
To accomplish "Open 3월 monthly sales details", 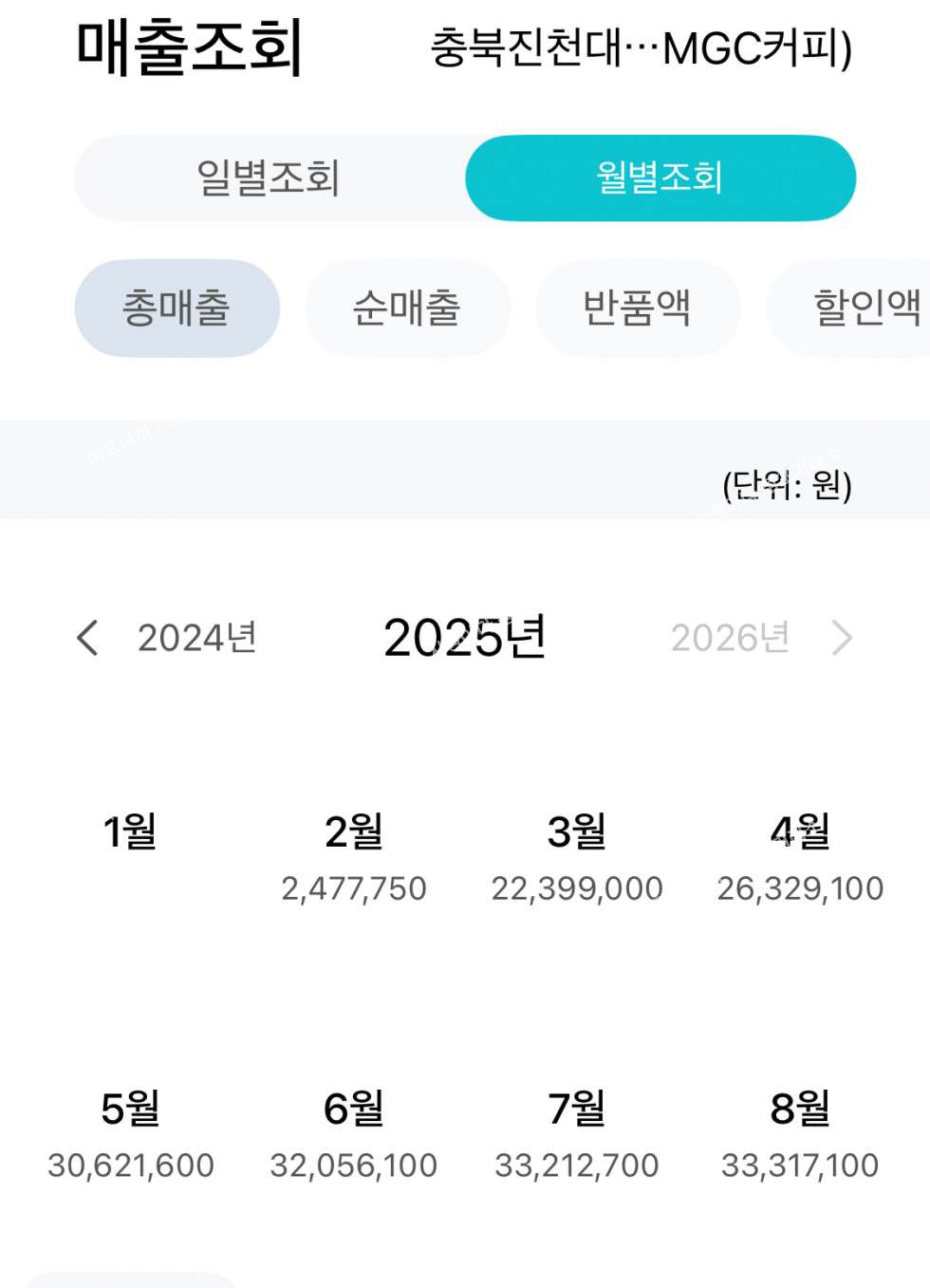I will (x=577, y=857).
